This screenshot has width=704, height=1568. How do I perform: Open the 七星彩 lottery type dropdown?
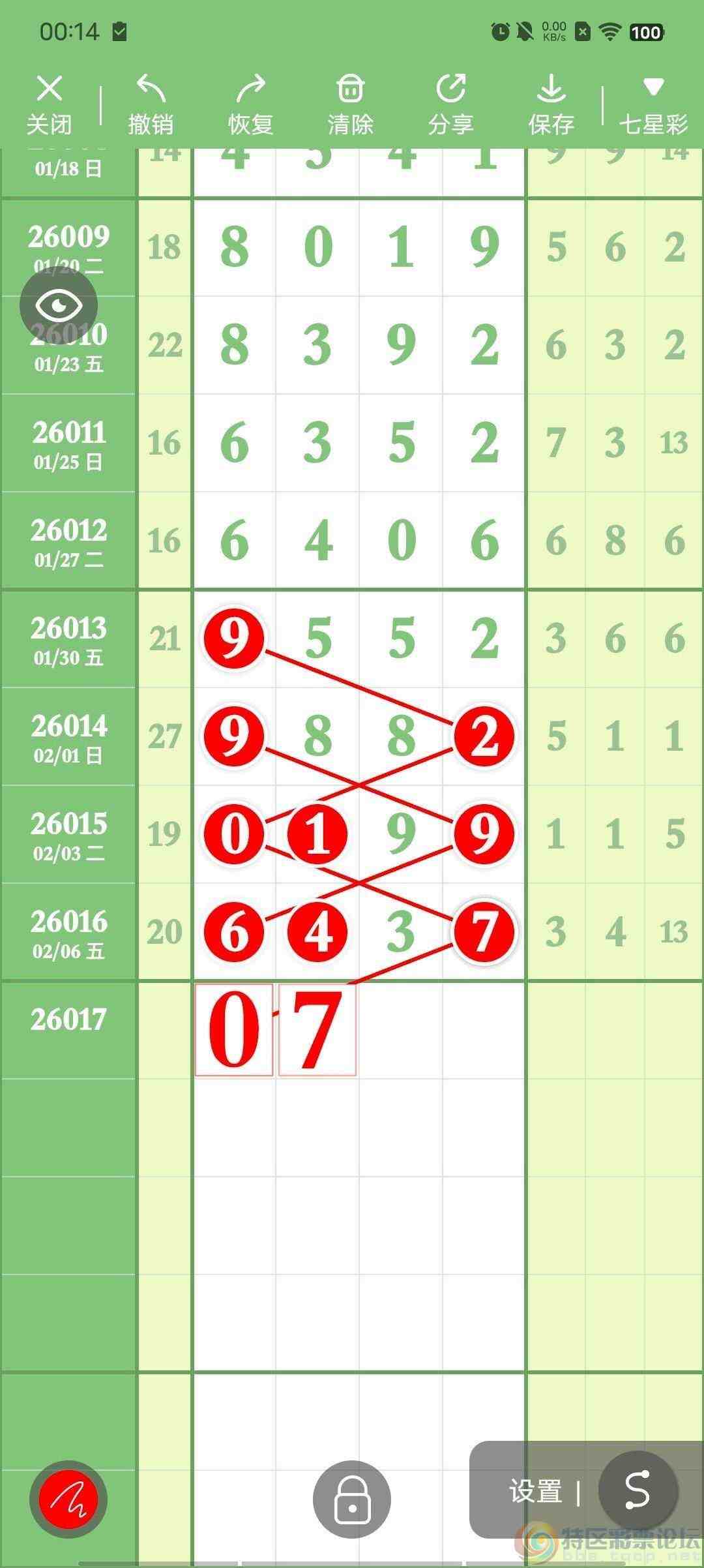pyautogui.click(x=653, y=104)
